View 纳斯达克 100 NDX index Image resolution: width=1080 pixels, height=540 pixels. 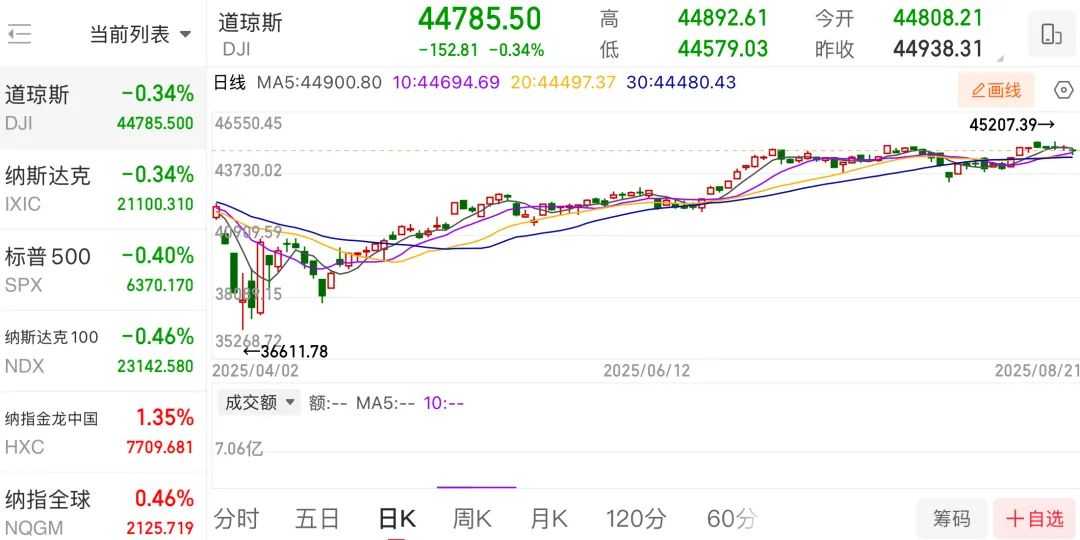tap(100, 350)
